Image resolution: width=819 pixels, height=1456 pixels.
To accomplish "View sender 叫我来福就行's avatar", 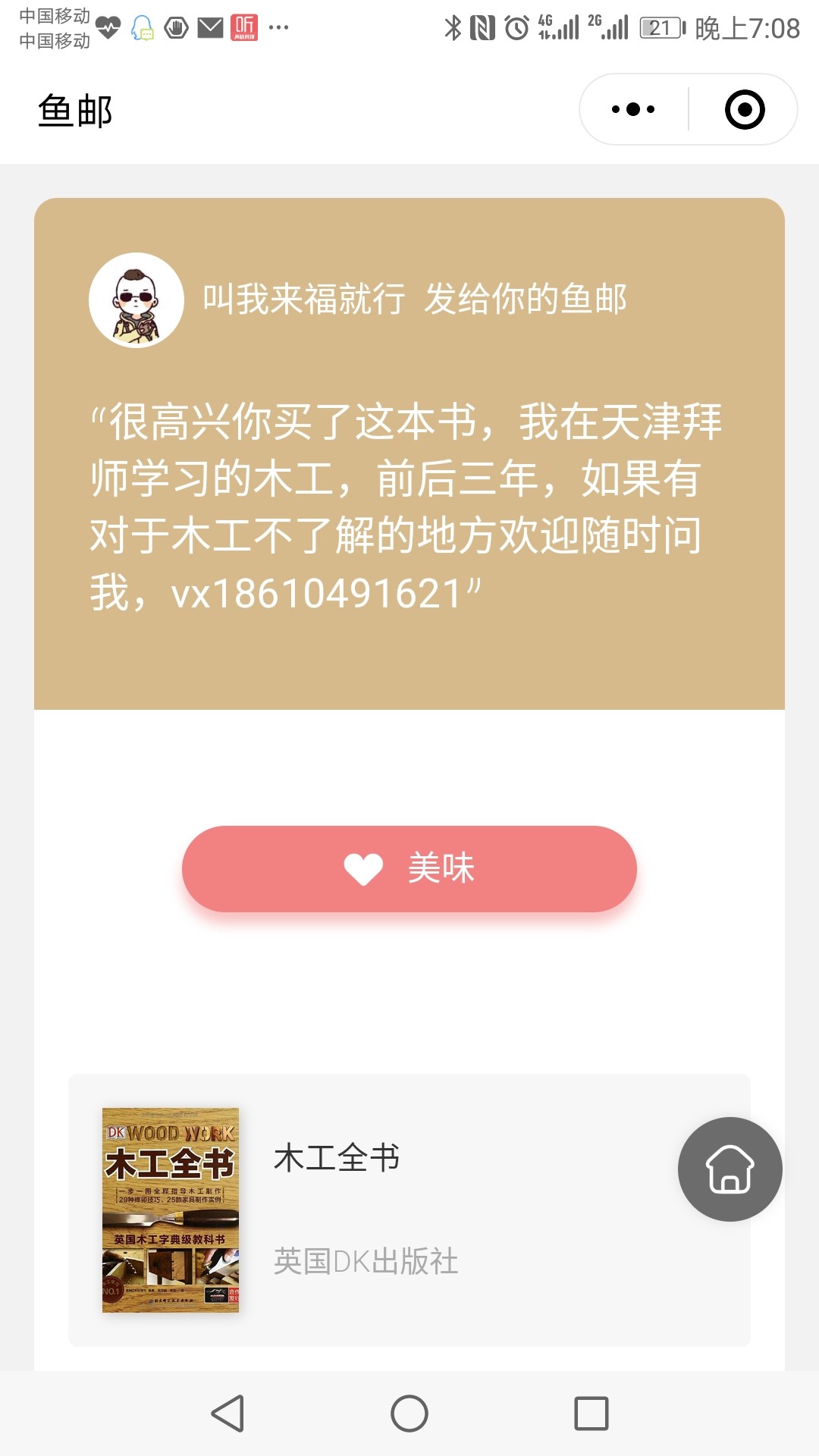I will click(x=136, y=300).
